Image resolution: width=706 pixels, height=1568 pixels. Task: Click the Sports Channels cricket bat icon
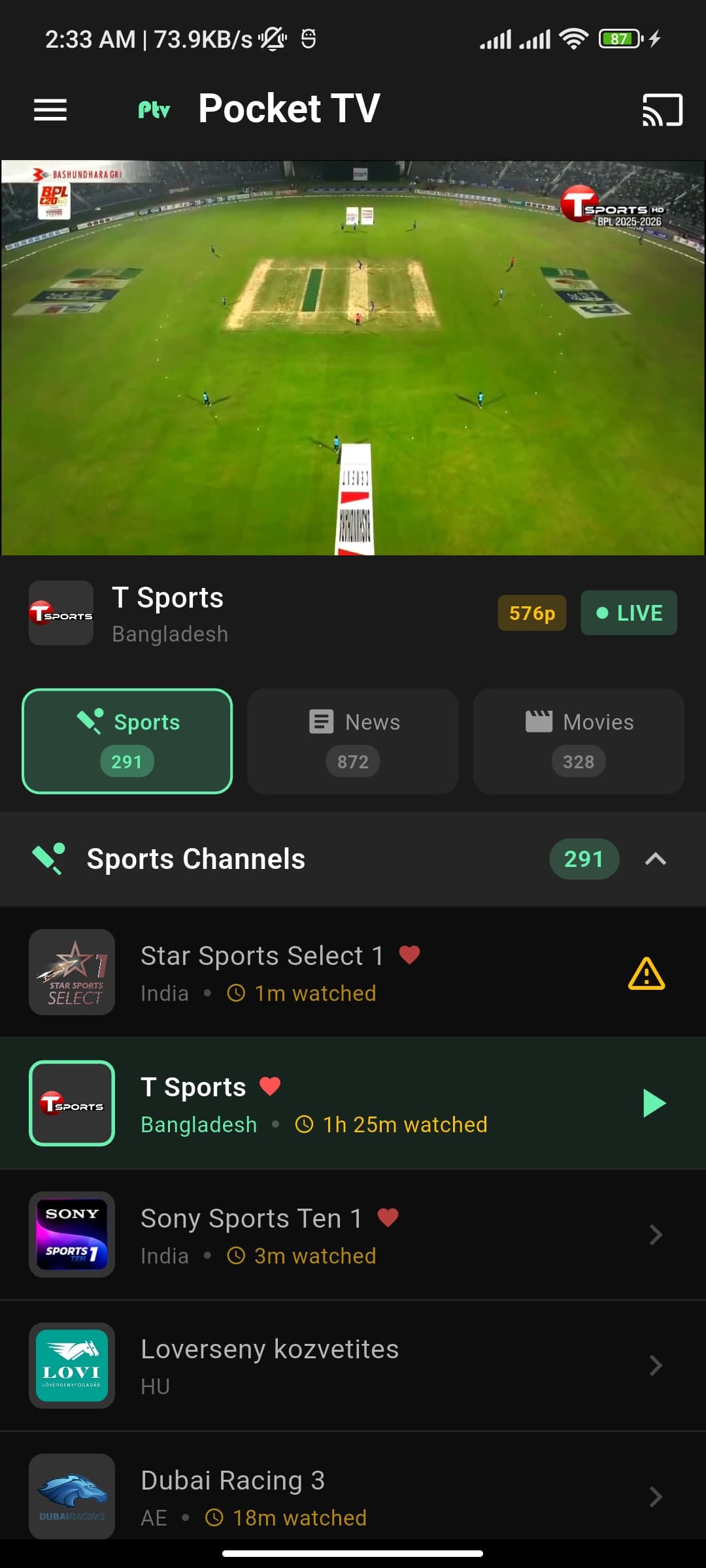pyautogui.click(x=50, y=859)
